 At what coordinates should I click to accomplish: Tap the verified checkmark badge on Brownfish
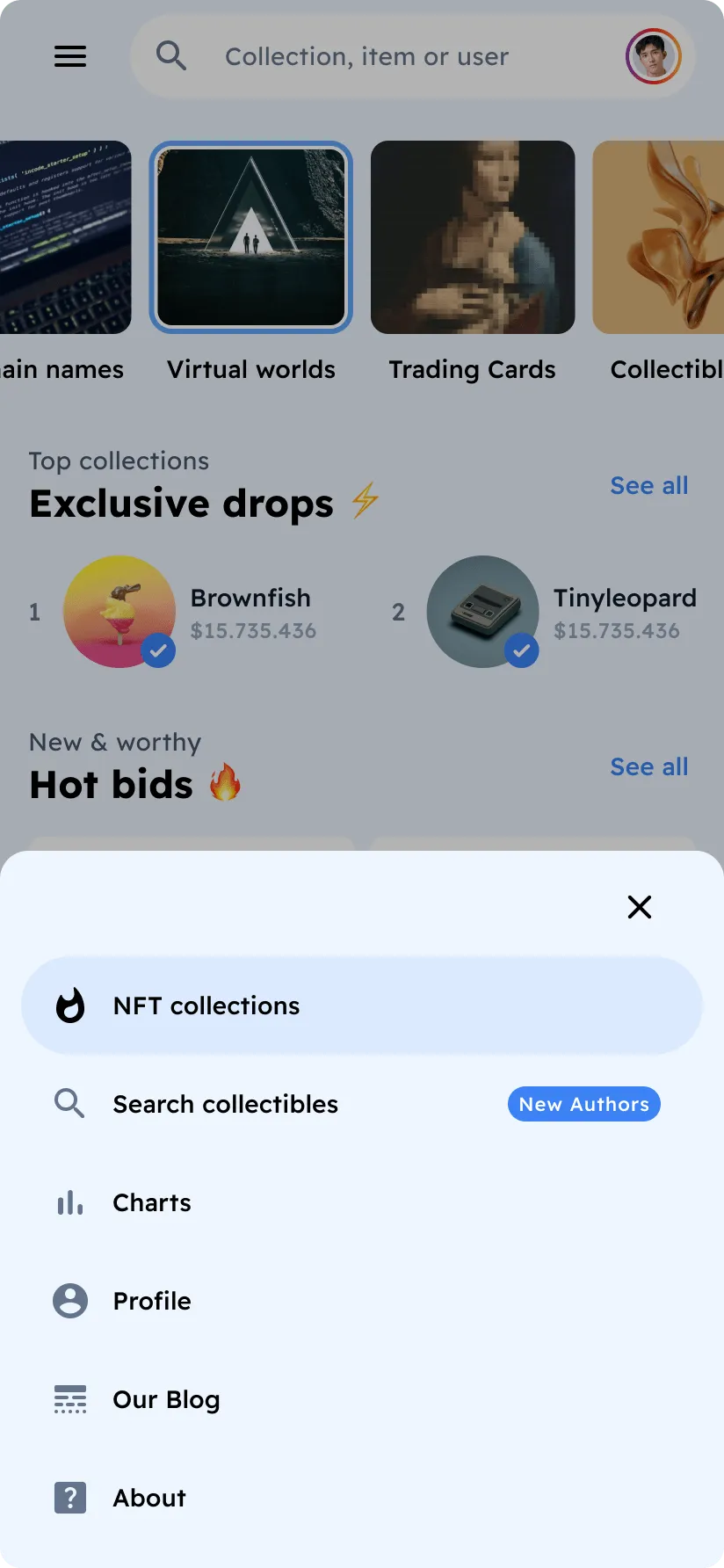point(159,650)
